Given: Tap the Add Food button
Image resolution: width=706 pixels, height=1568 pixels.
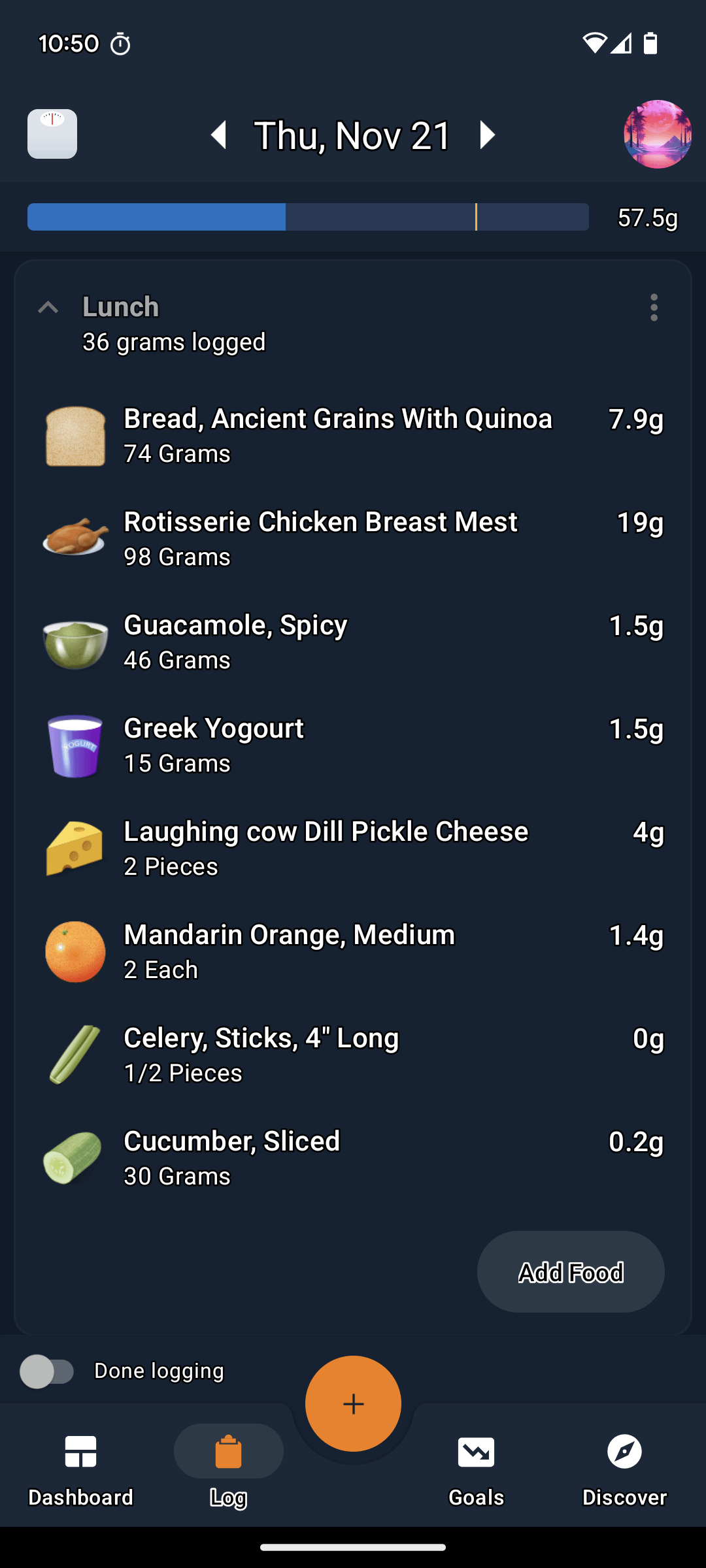Looking at the screenshot, I should click(571, 1272).
